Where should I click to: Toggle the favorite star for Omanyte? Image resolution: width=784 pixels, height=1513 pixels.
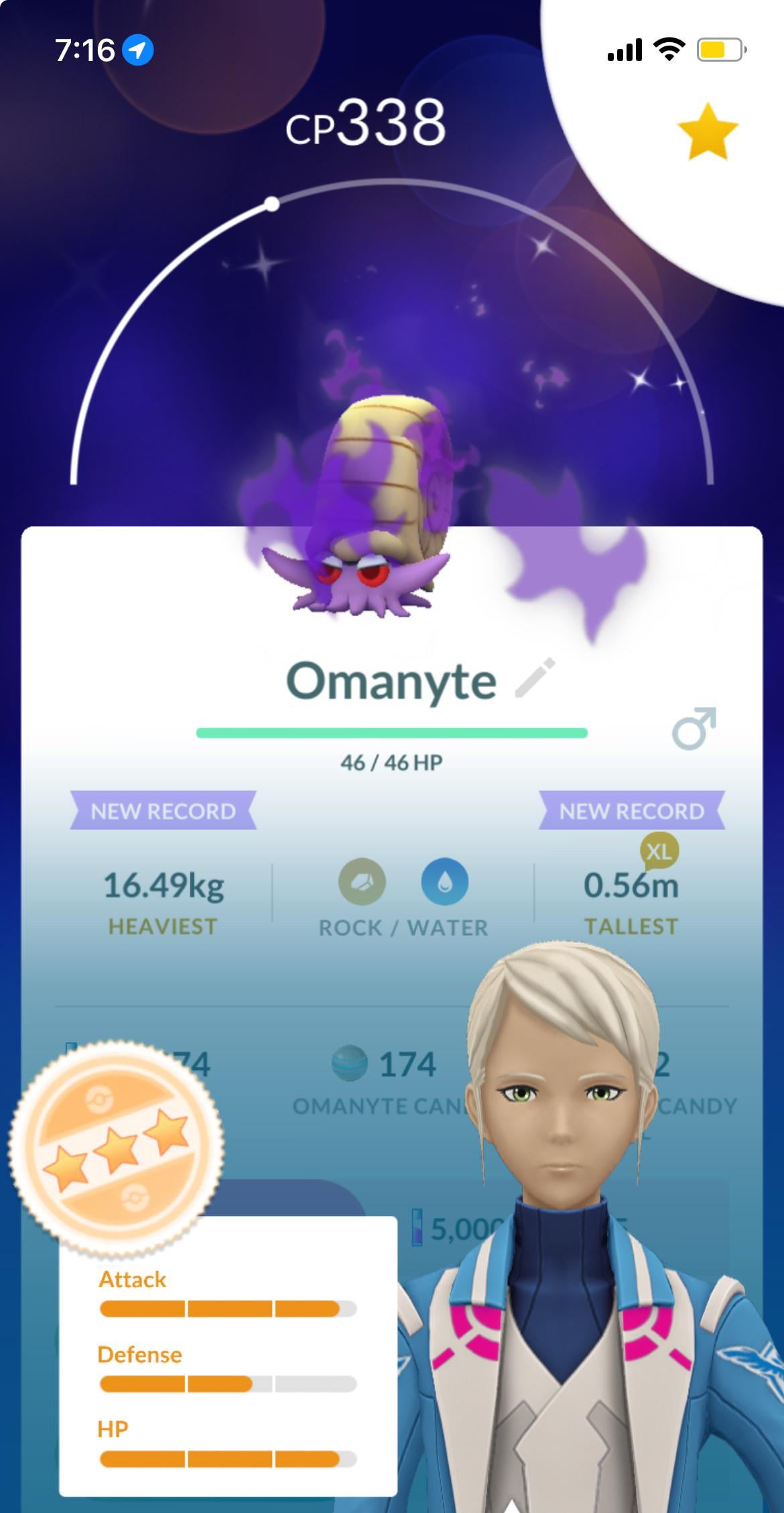pos(708,131)
